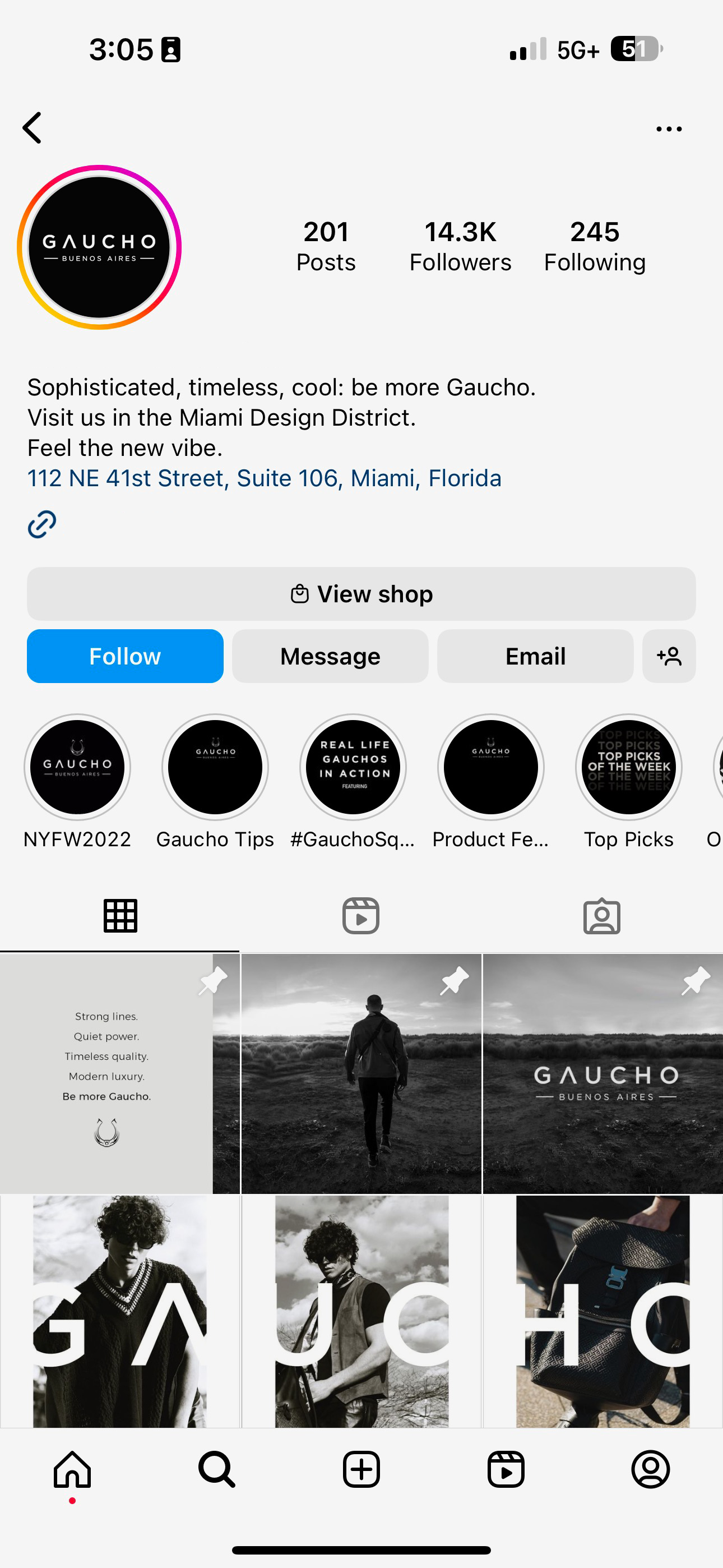The height and width of the screenshot is (1568, 723).
Task: Open the Gaucho Tips highlight
Action: [x=215, y=767]
